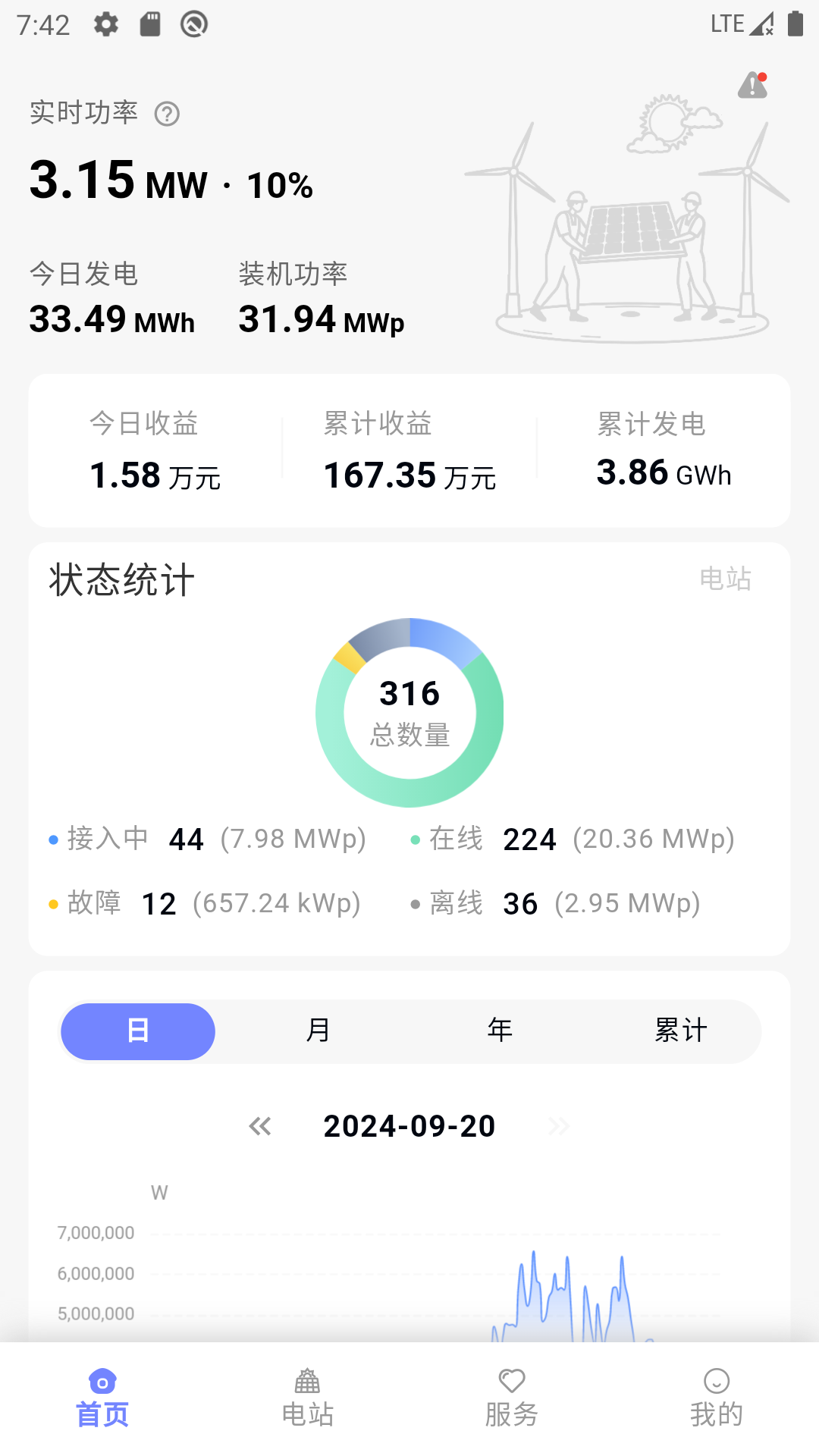The image size is (819, 1456).
Task: Switch to the 年 time range tab
Action: [x=500, y=1031]
